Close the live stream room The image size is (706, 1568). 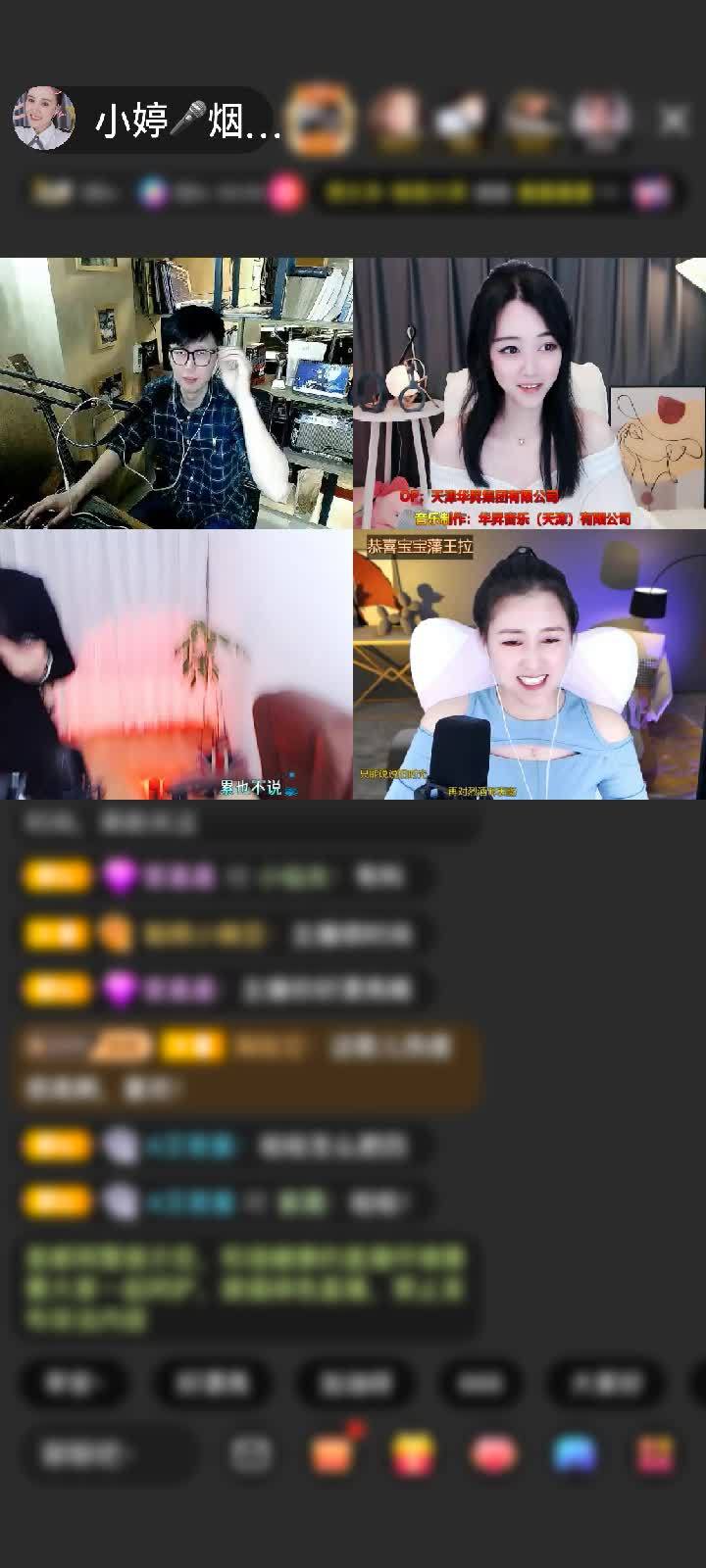point(674,120)
